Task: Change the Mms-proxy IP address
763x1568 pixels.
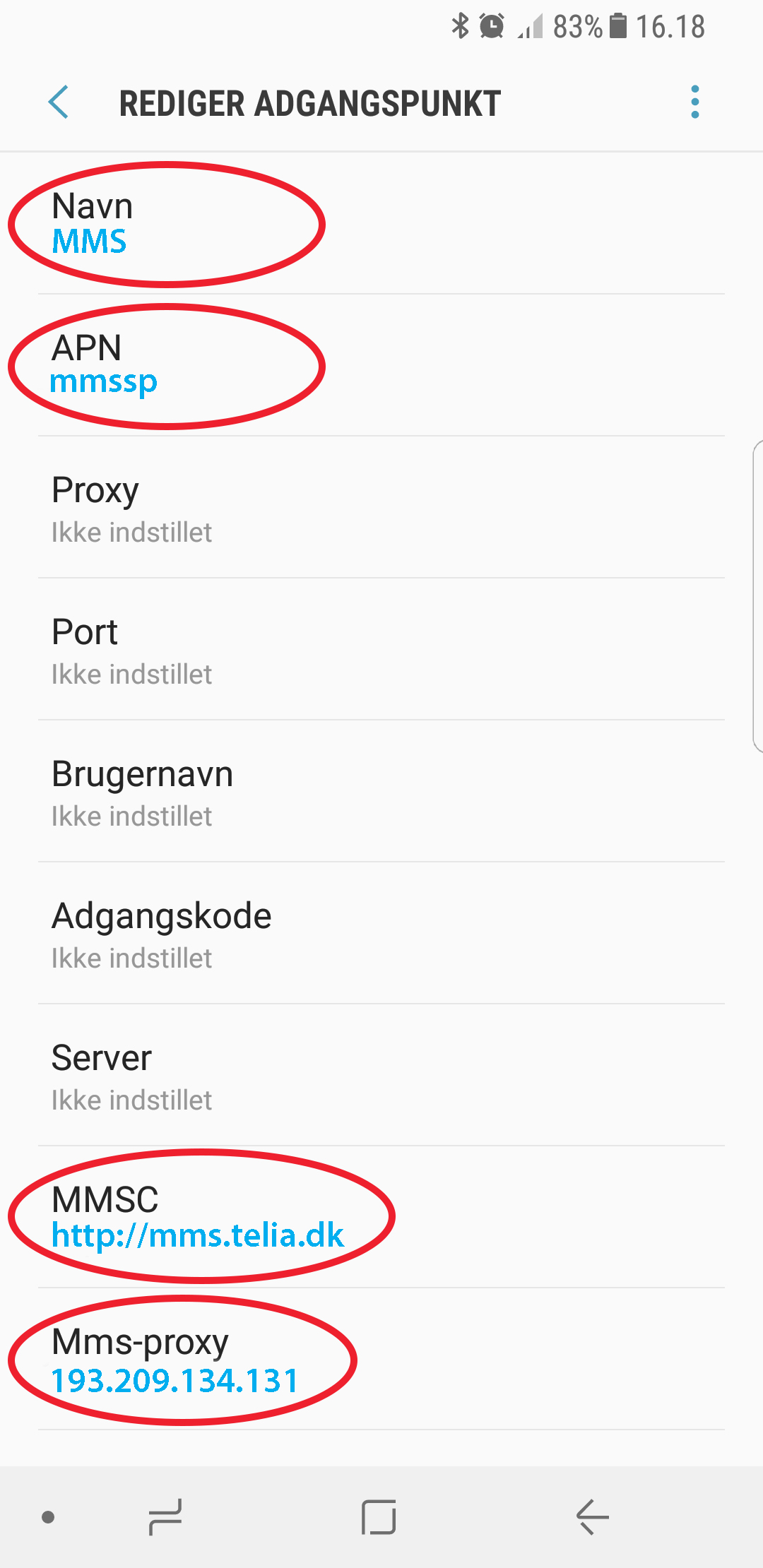Action: coord(381,1360)
